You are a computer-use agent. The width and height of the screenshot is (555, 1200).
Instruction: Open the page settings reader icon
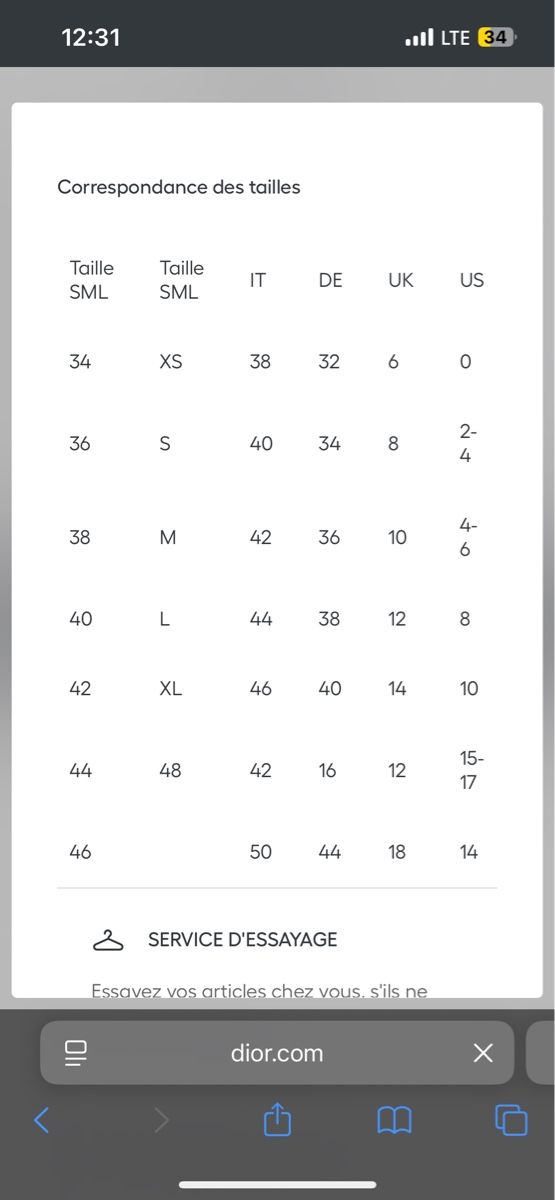76,1053
